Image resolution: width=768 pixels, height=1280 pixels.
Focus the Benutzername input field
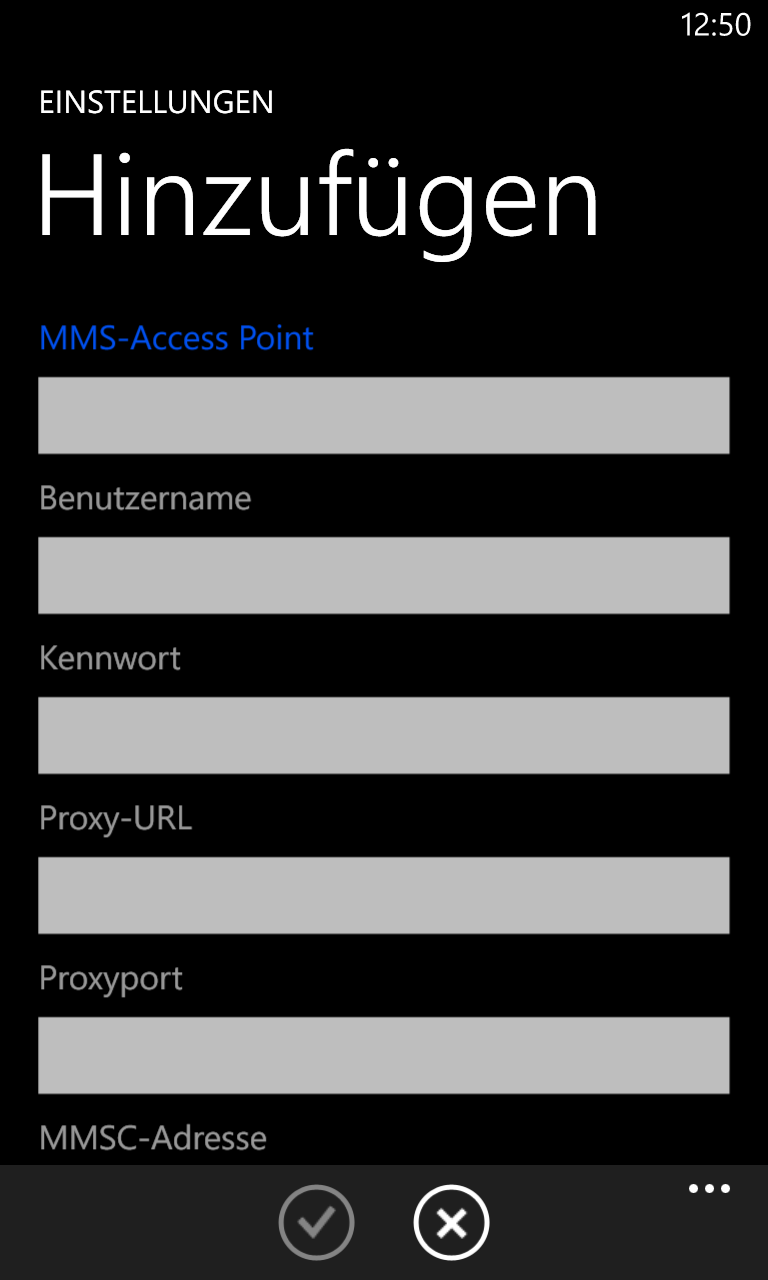click(x=383, y=575)
